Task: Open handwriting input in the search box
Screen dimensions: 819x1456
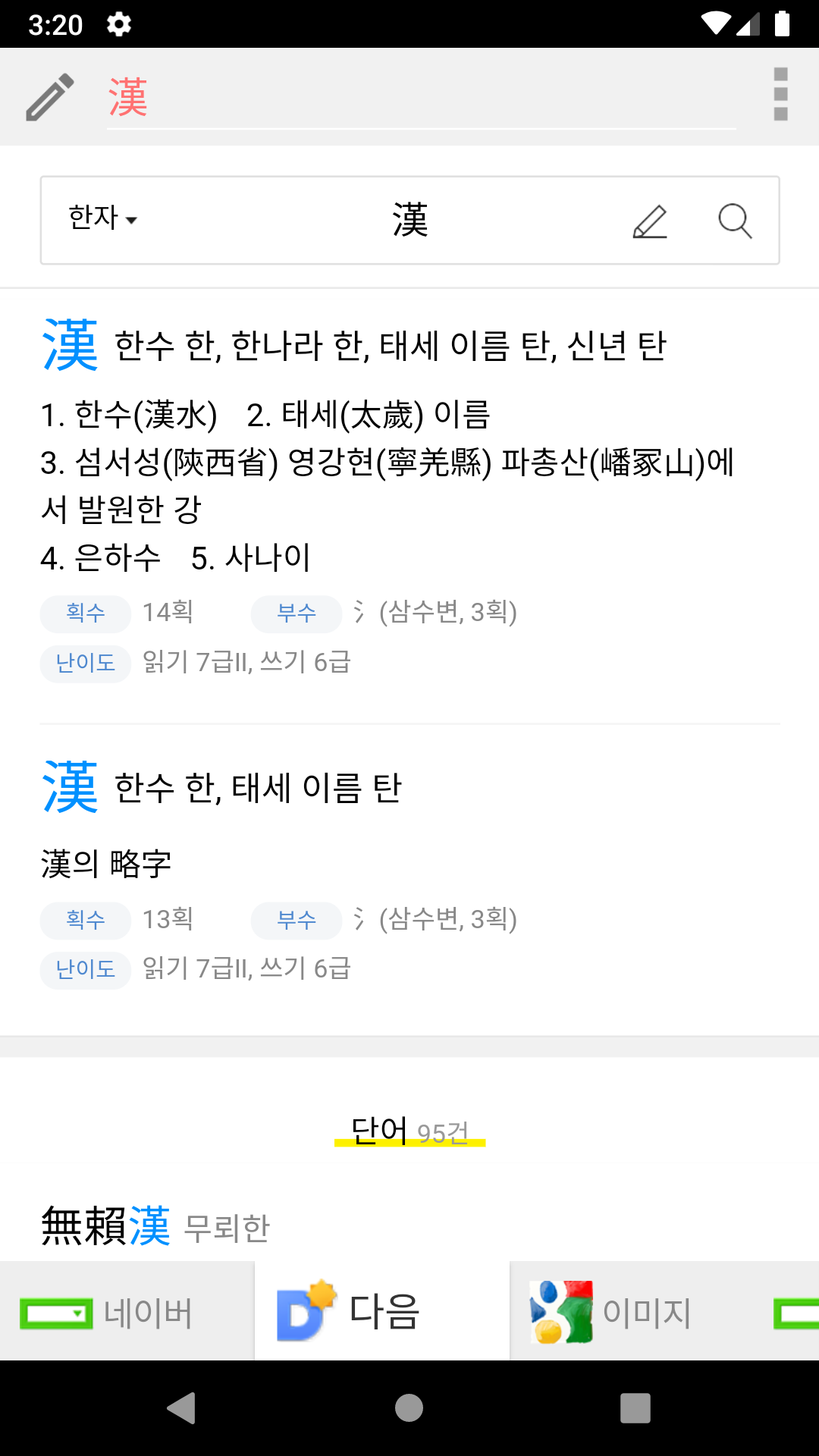Action: (650, 221)
